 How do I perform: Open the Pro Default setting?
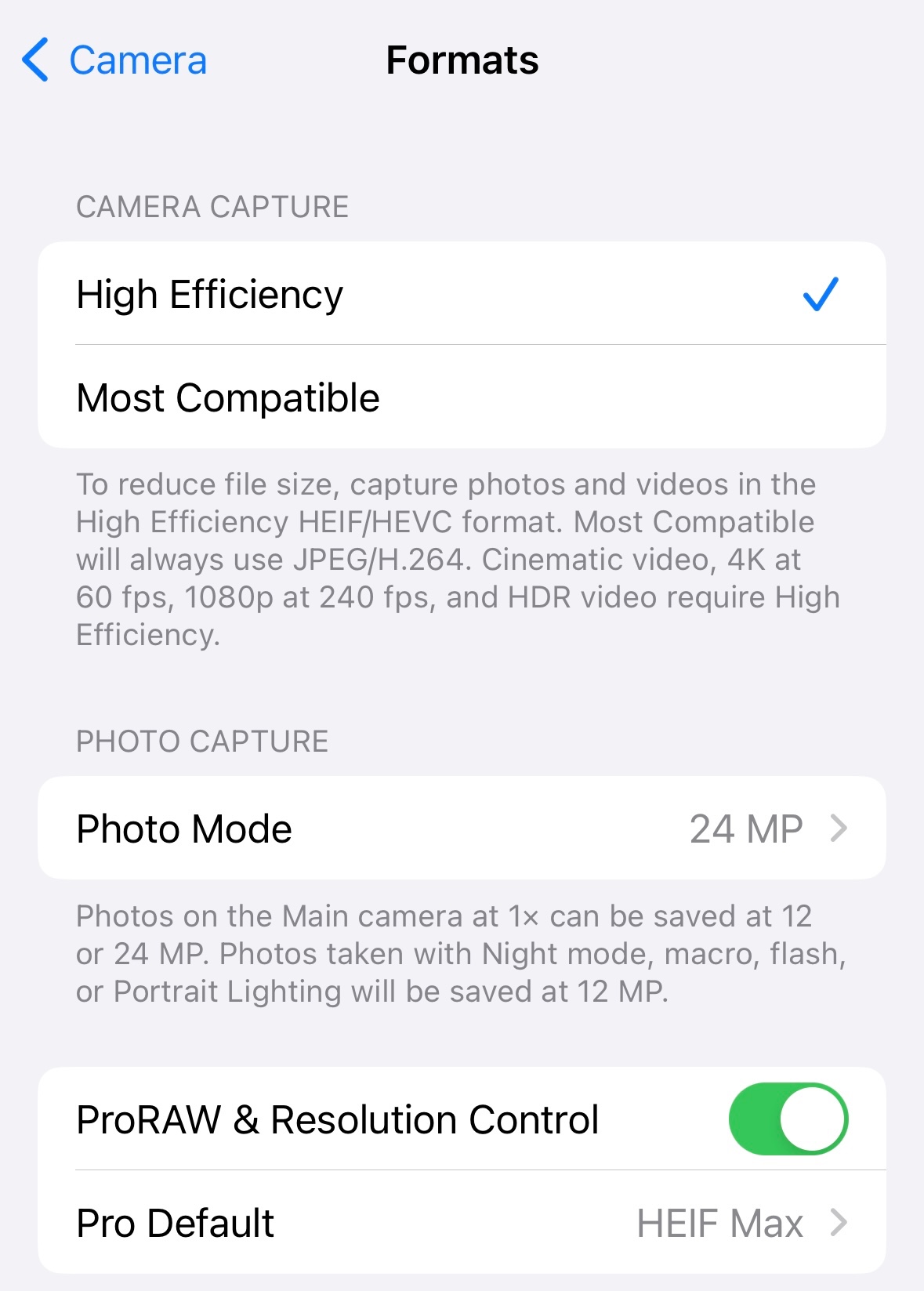coord(462,1222)
